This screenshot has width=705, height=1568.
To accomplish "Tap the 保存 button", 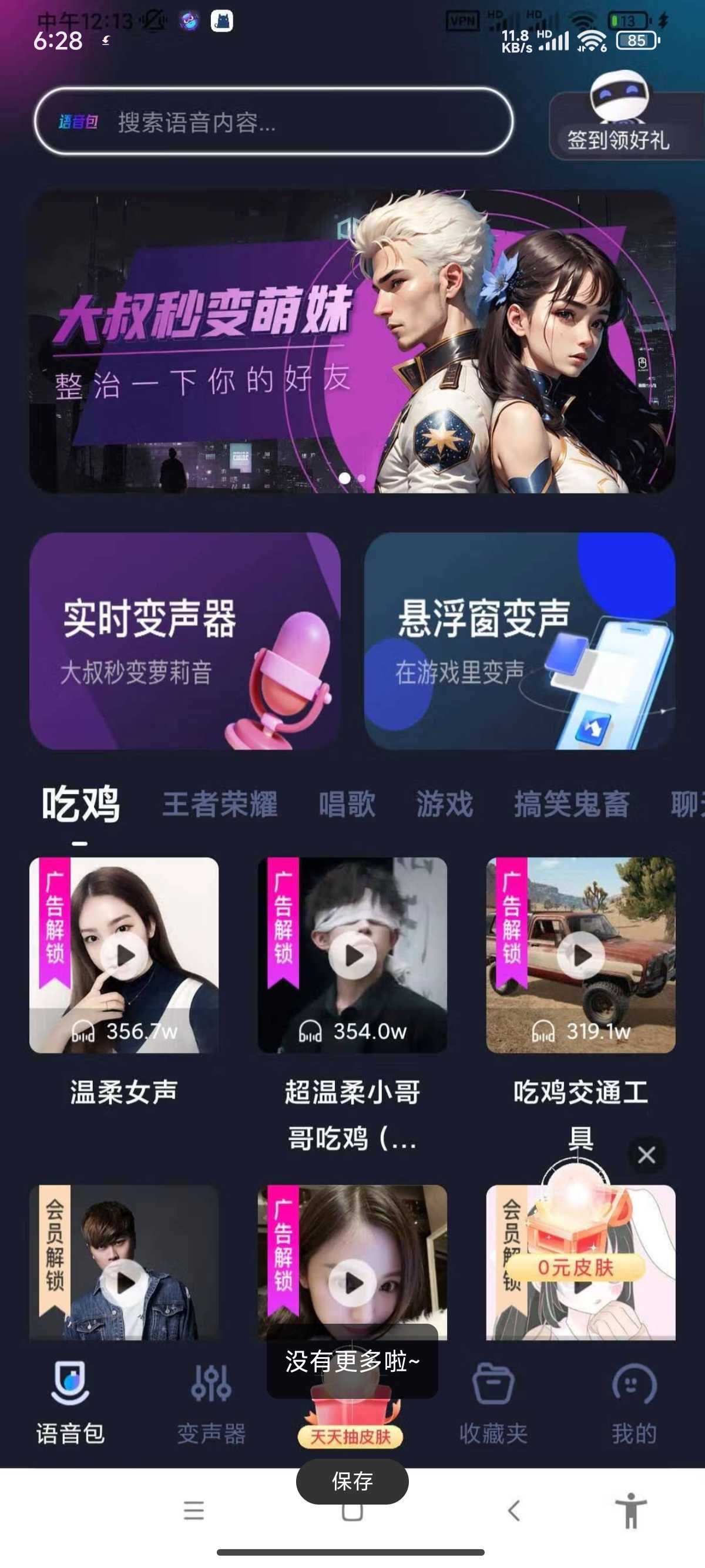I will [x=352, y=1481].
